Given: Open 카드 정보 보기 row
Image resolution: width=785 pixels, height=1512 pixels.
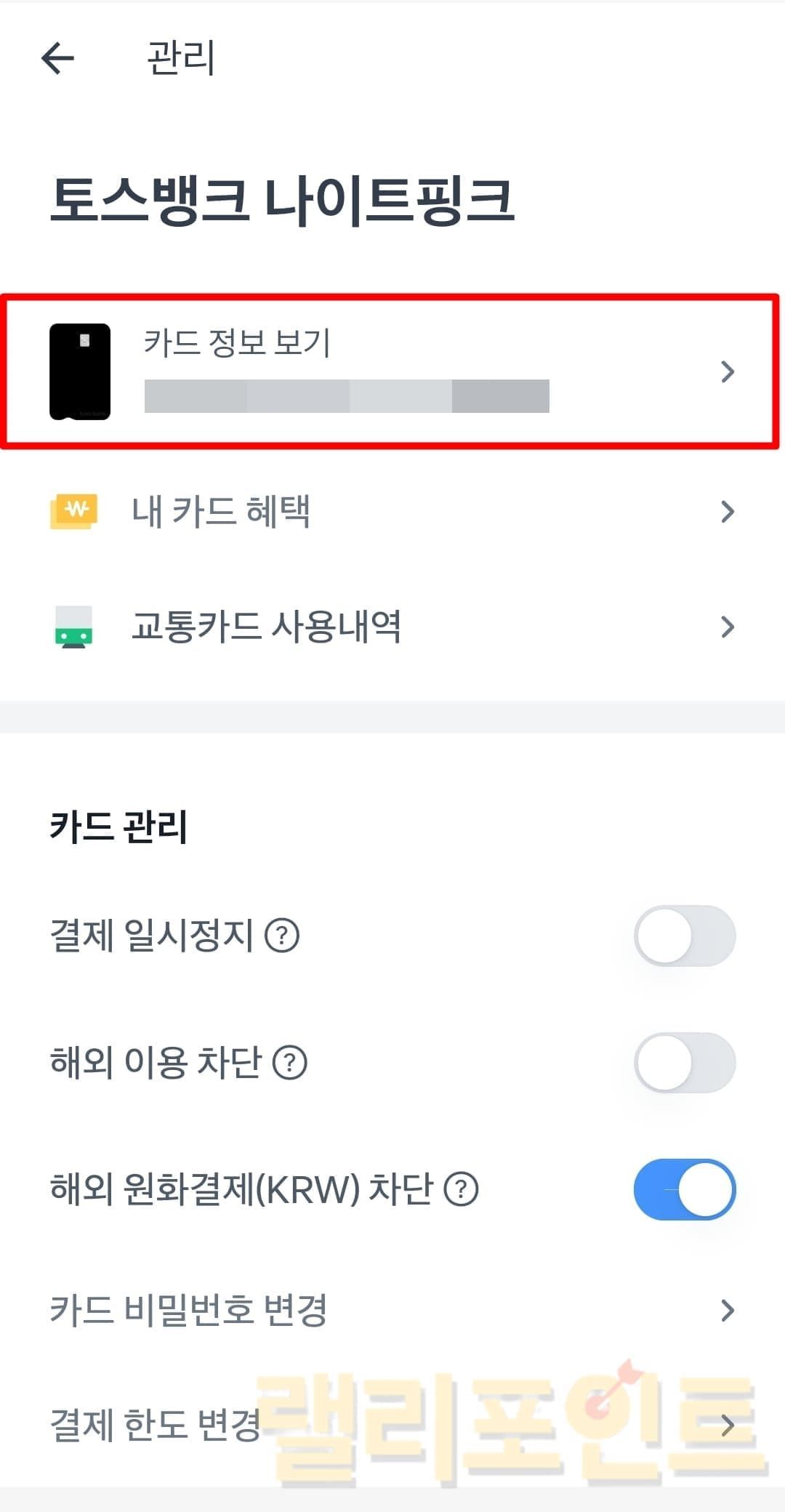Looking at the screenshot, I should click(391, 371).
